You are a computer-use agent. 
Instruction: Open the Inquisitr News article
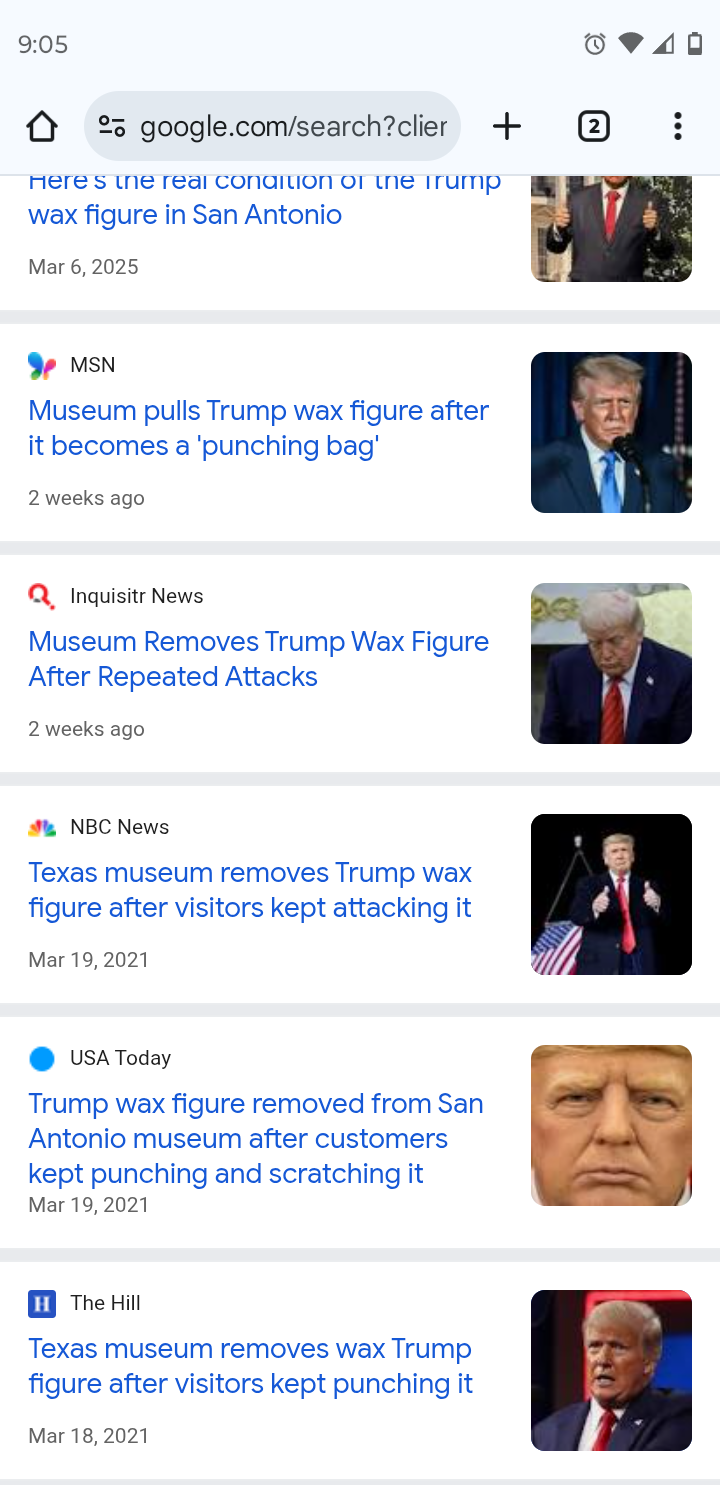point(258,659)
